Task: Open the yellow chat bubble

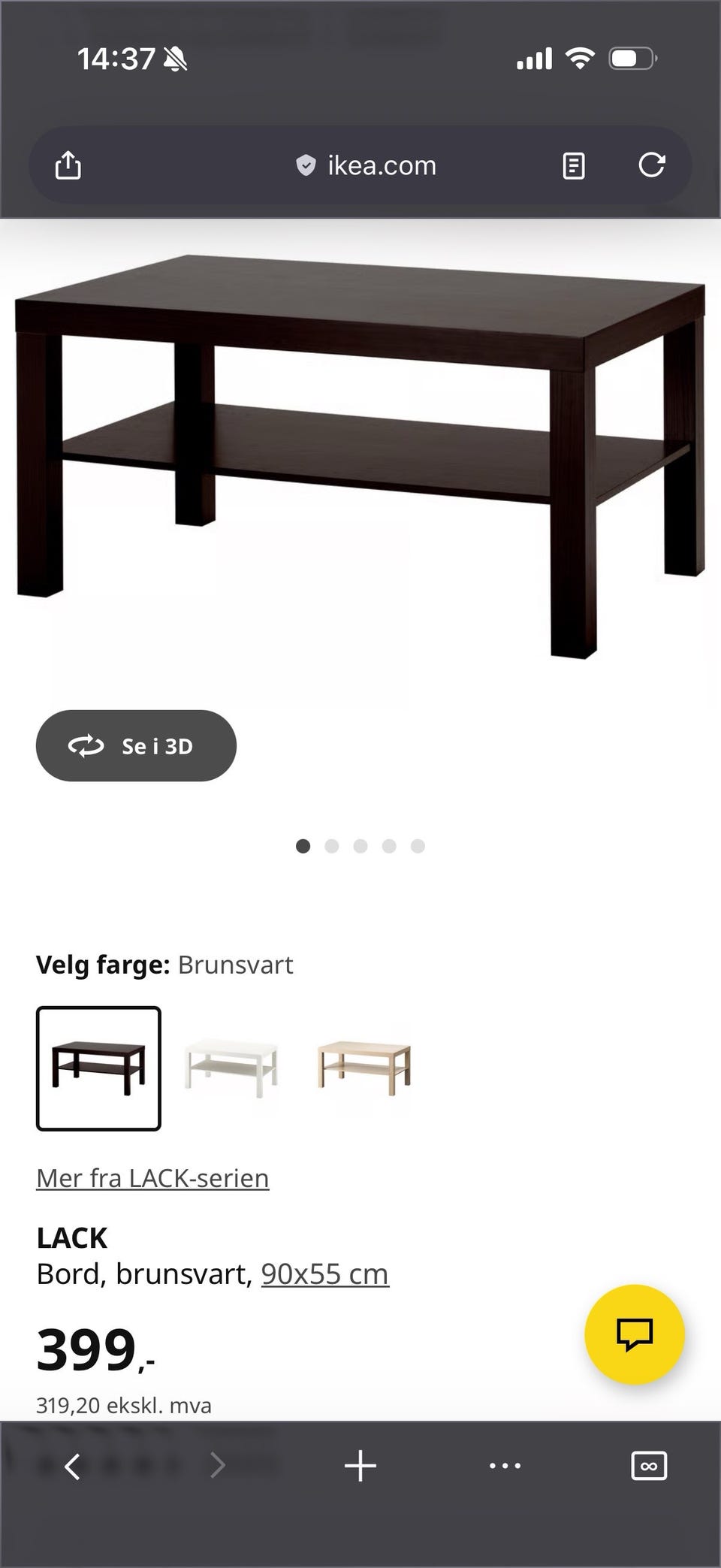Action: click(x=635, y=1334)
